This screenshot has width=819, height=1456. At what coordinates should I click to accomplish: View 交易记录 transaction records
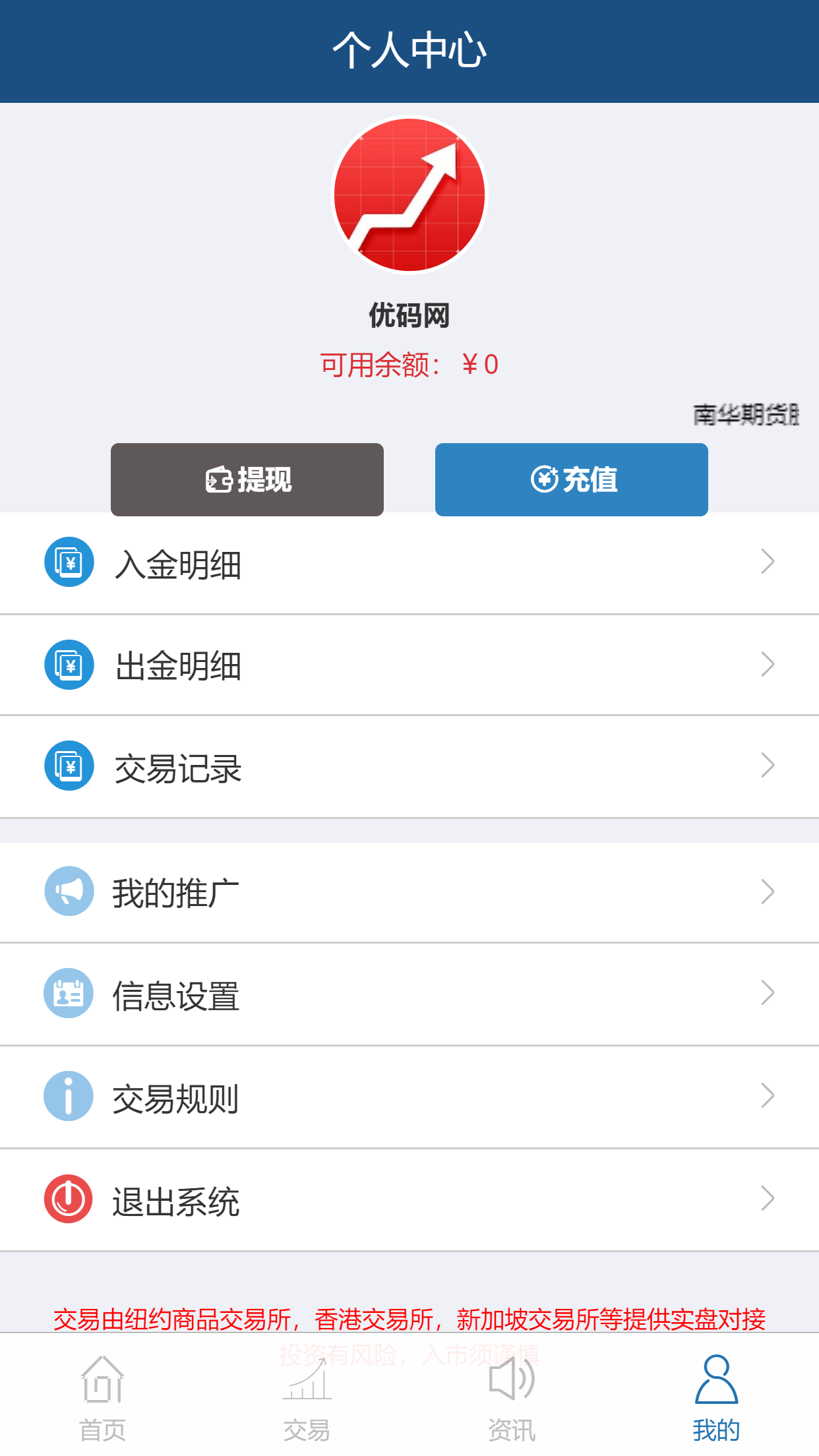click(409, 767)
